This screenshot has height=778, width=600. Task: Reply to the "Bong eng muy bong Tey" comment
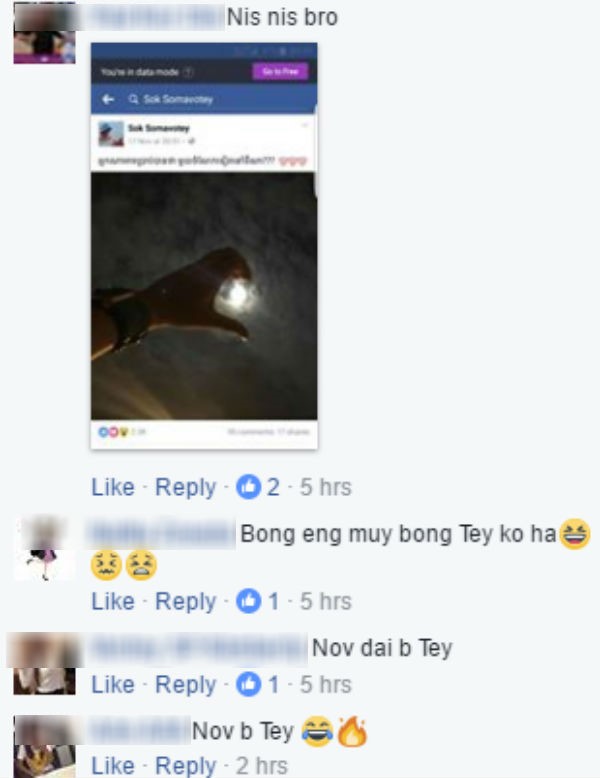coord(186,602)
